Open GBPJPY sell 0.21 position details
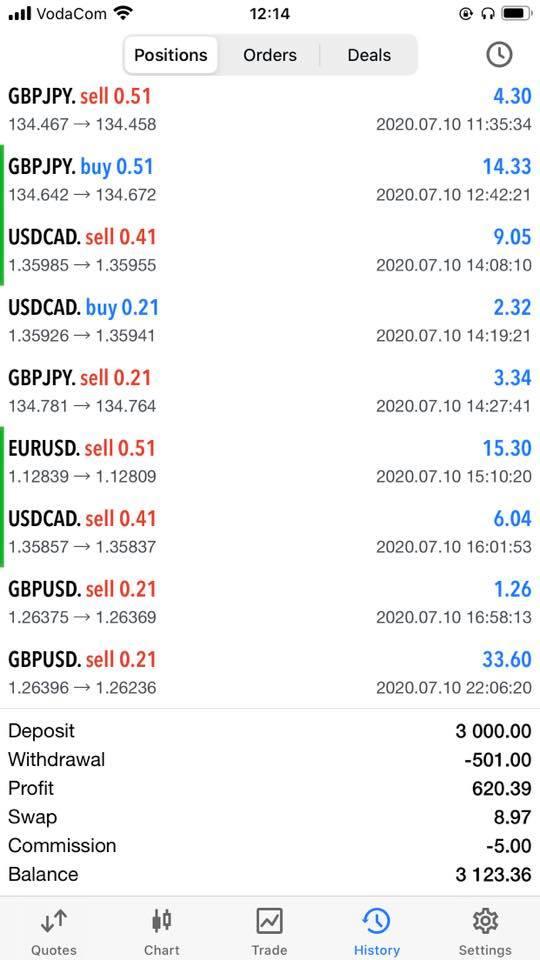Screen dimensions: 540x960 click(270, 391)
